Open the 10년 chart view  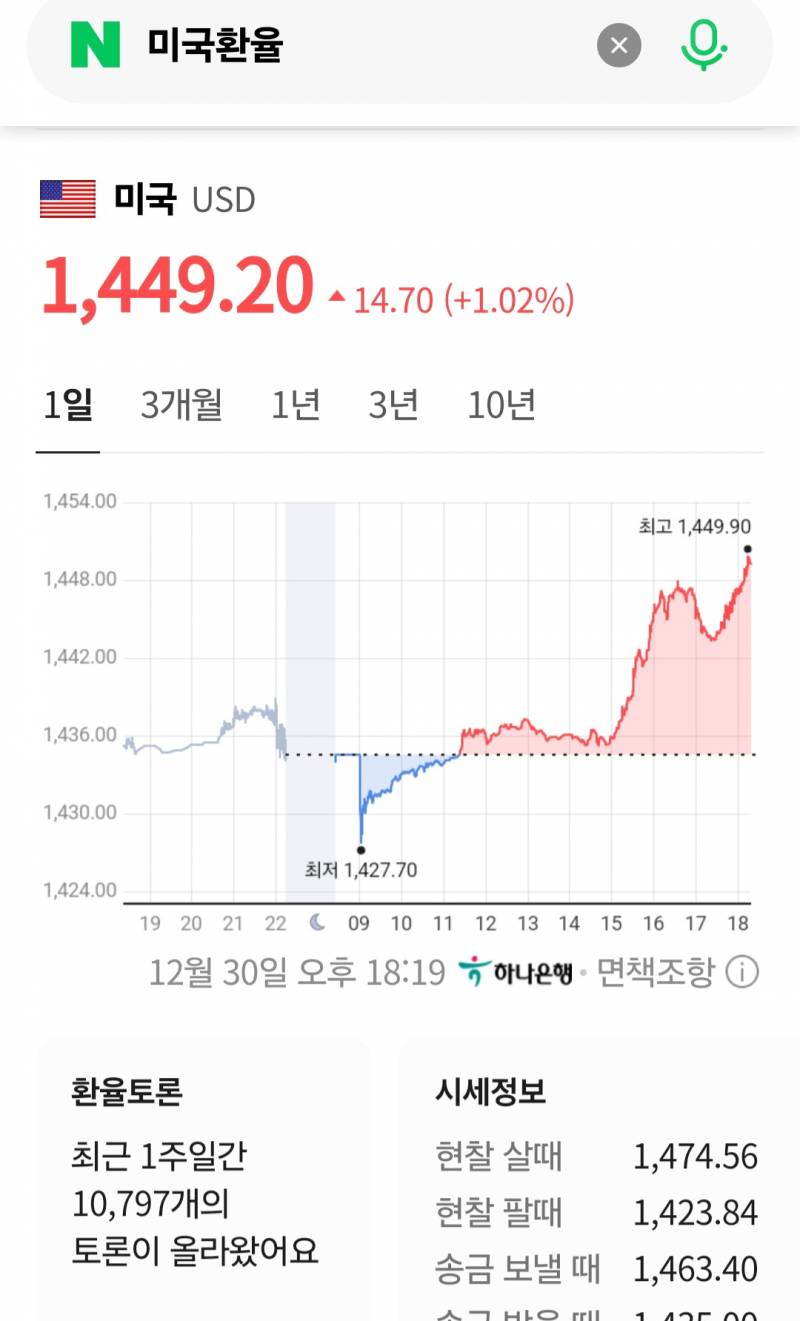[502, 404]
